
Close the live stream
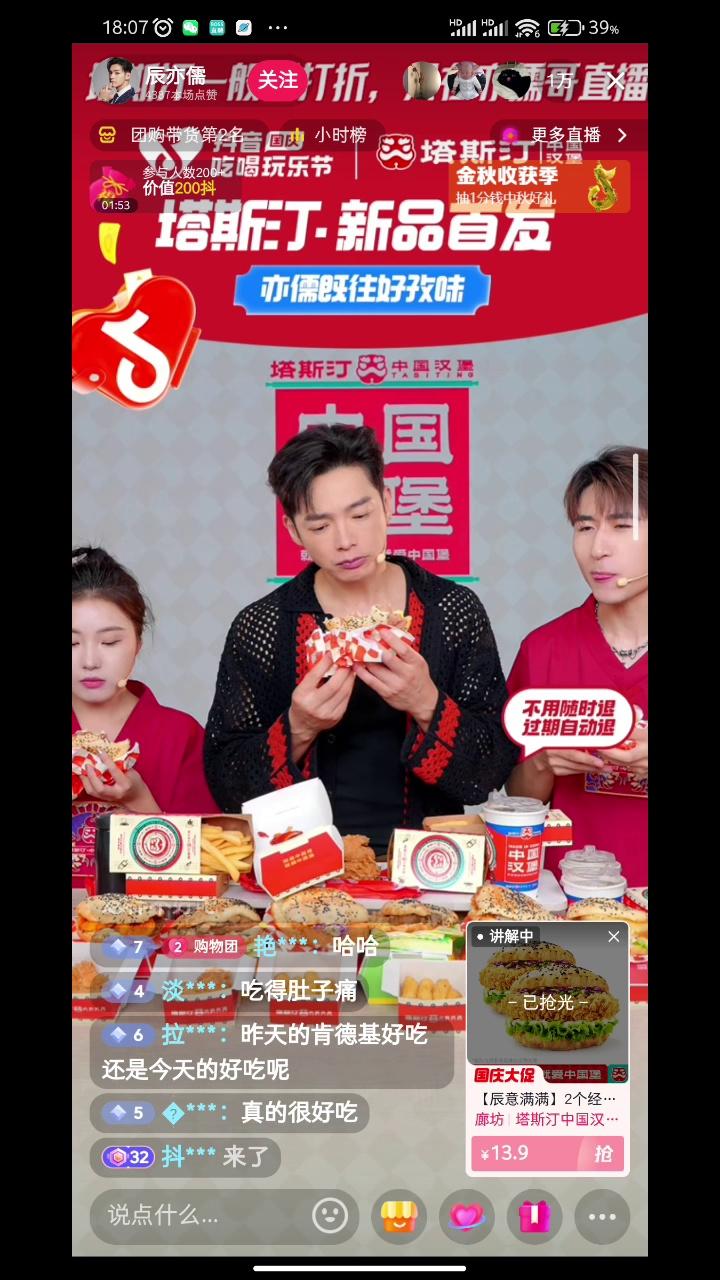click(x=616, y=81)
